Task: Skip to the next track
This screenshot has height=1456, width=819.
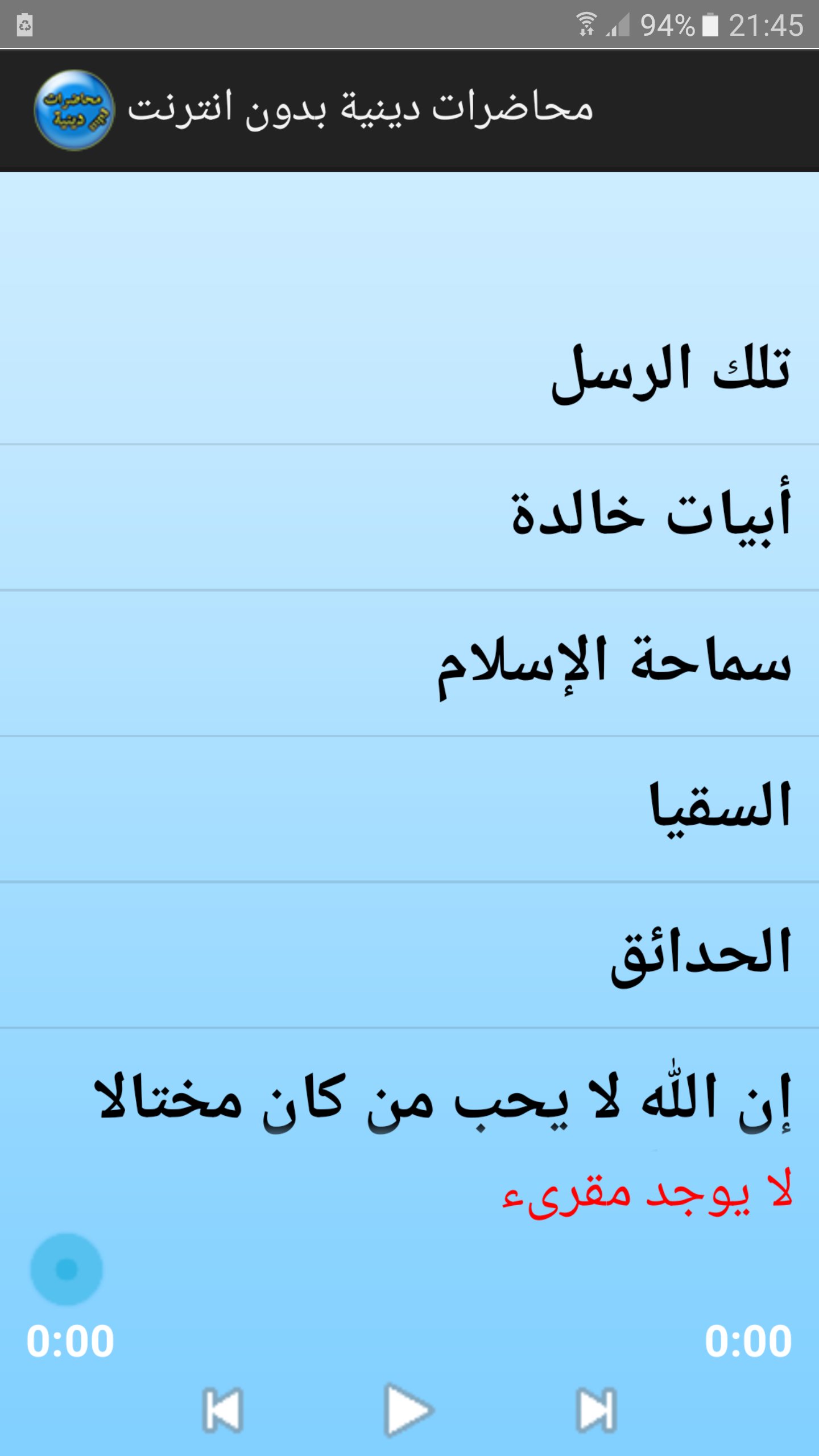Action: pos(596,1410)
